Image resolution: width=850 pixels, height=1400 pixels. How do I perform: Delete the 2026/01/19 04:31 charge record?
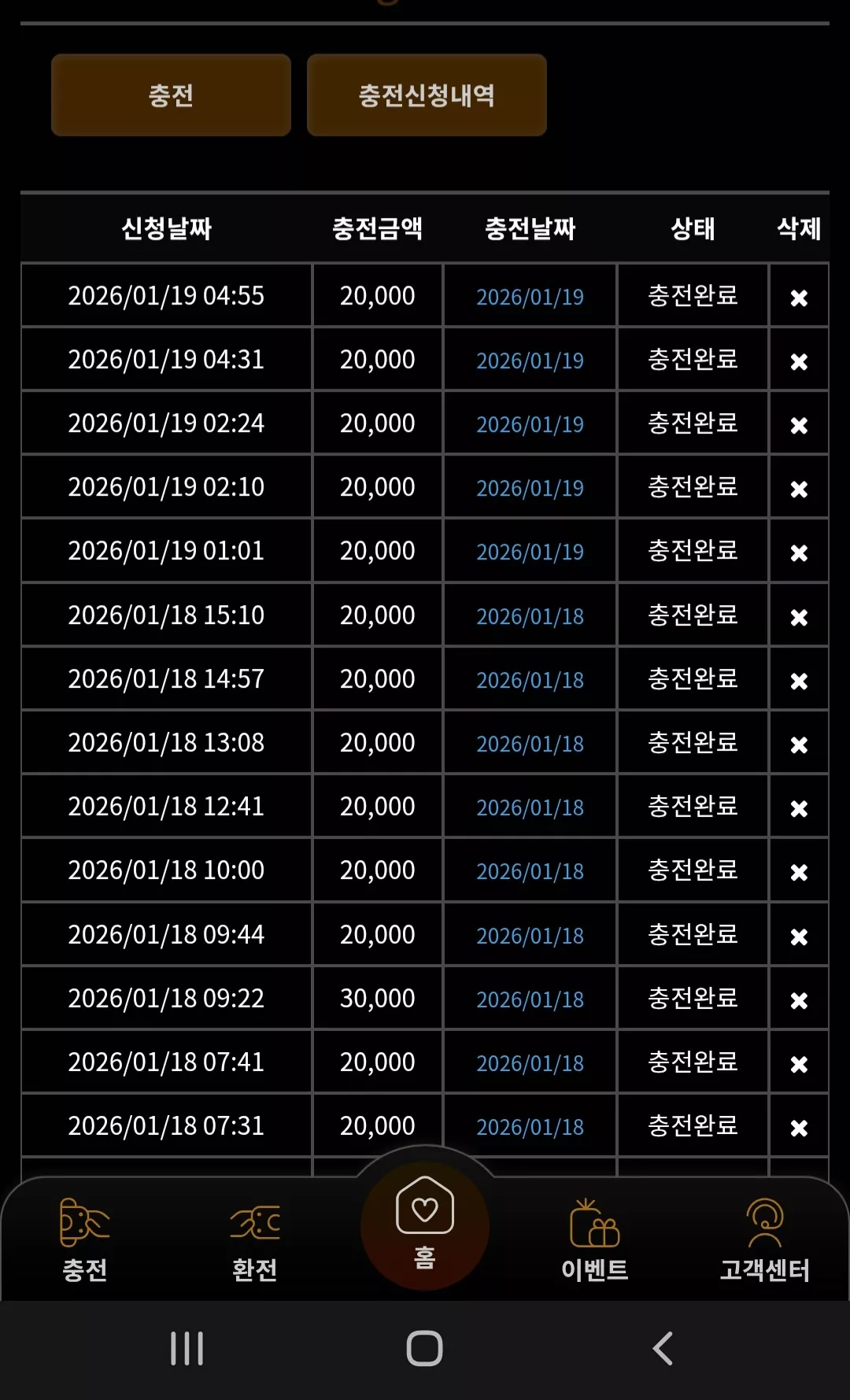799,362
